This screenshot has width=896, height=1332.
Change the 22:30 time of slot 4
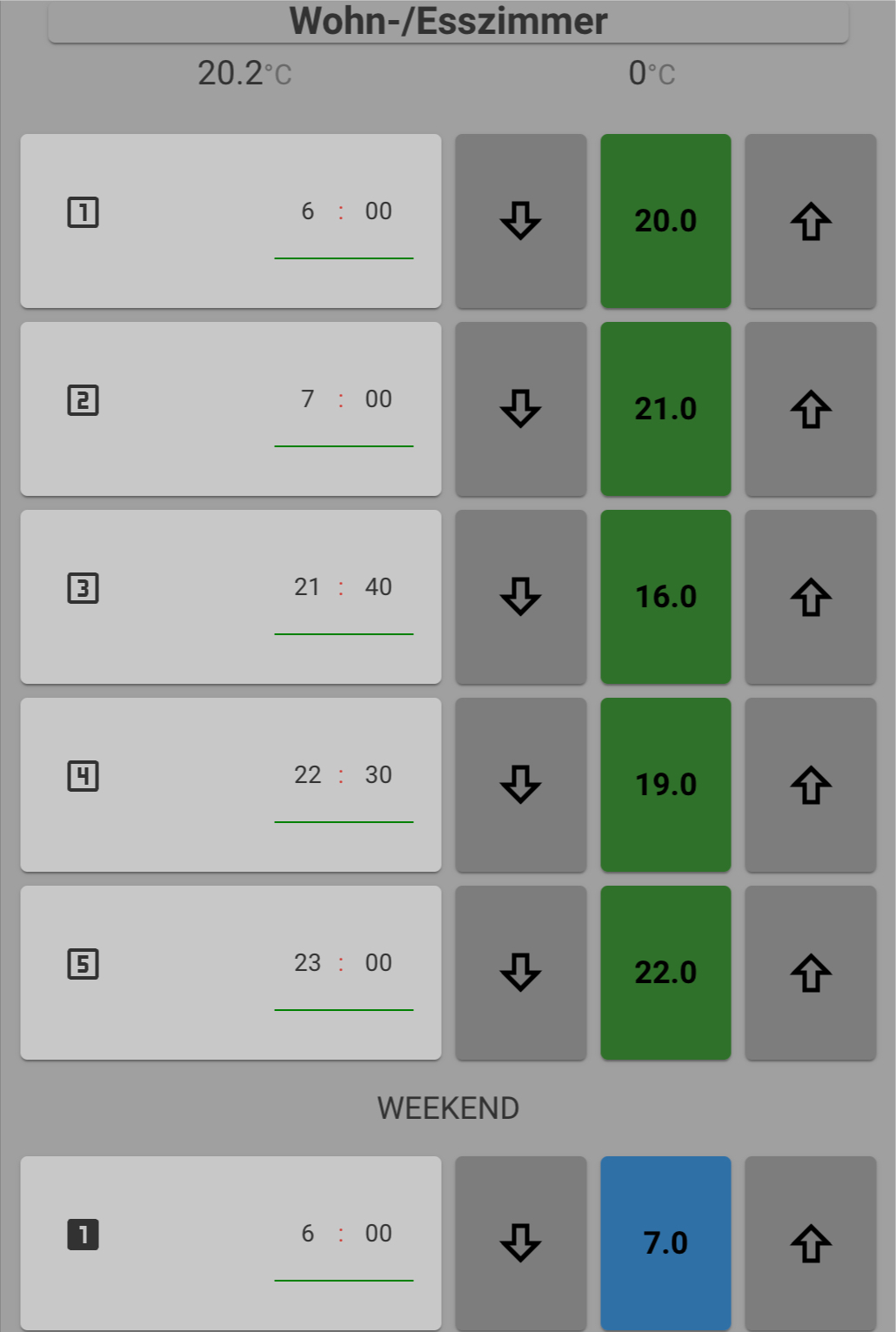tap(344, 776)
